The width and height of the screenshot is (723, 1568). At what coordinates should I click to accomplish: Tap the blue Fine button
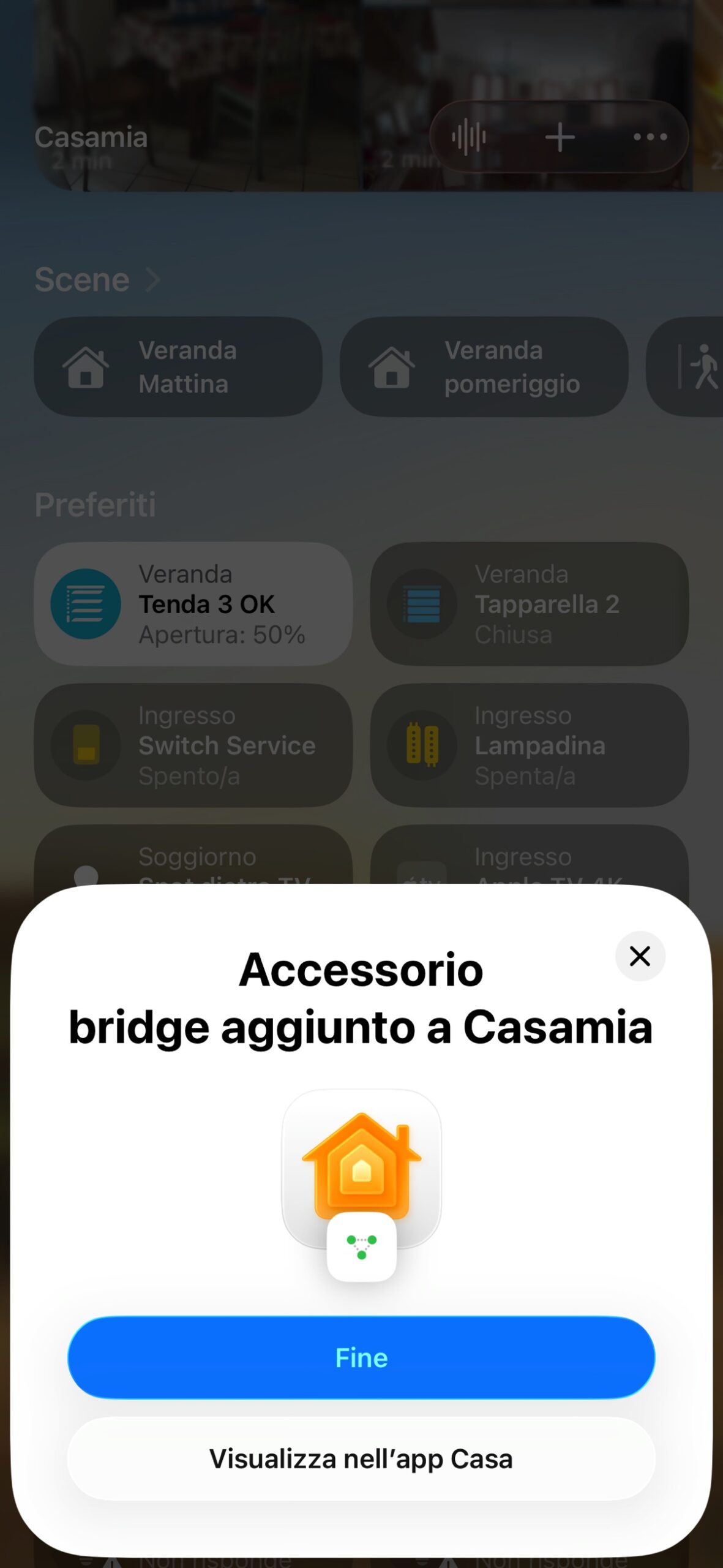[x=361, y=1357]
